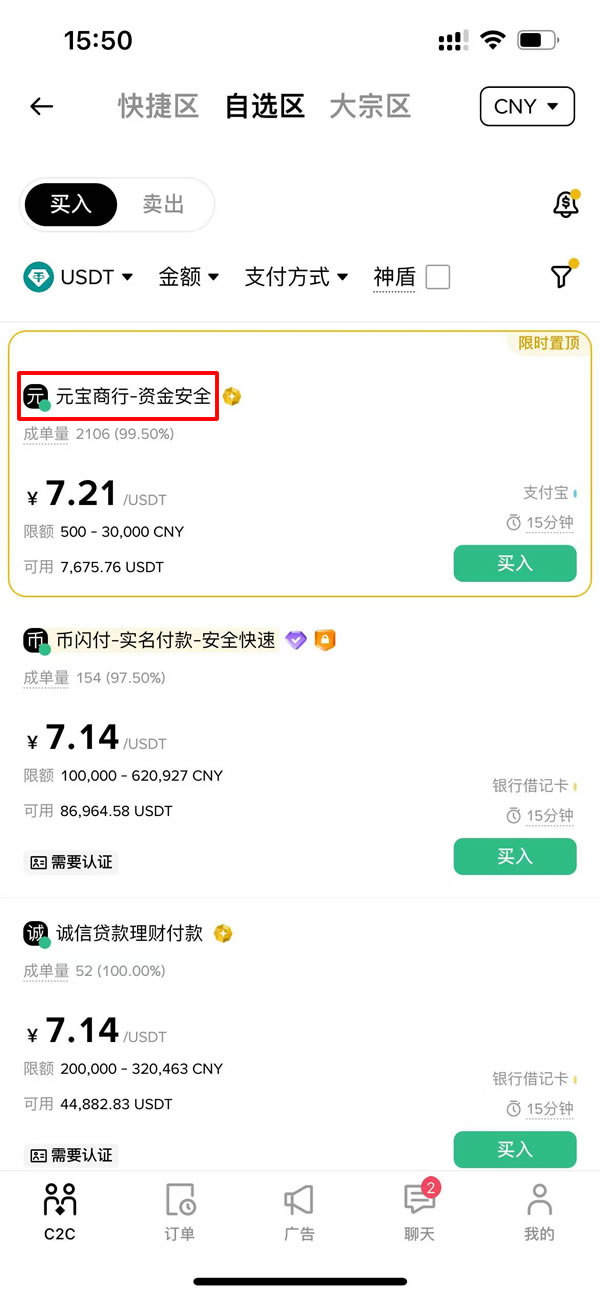Image resolution: width=600 pixels, height=1298 pixels.
Task: Switch to the 快捷区 tab
Action: [x=158, y=106]
